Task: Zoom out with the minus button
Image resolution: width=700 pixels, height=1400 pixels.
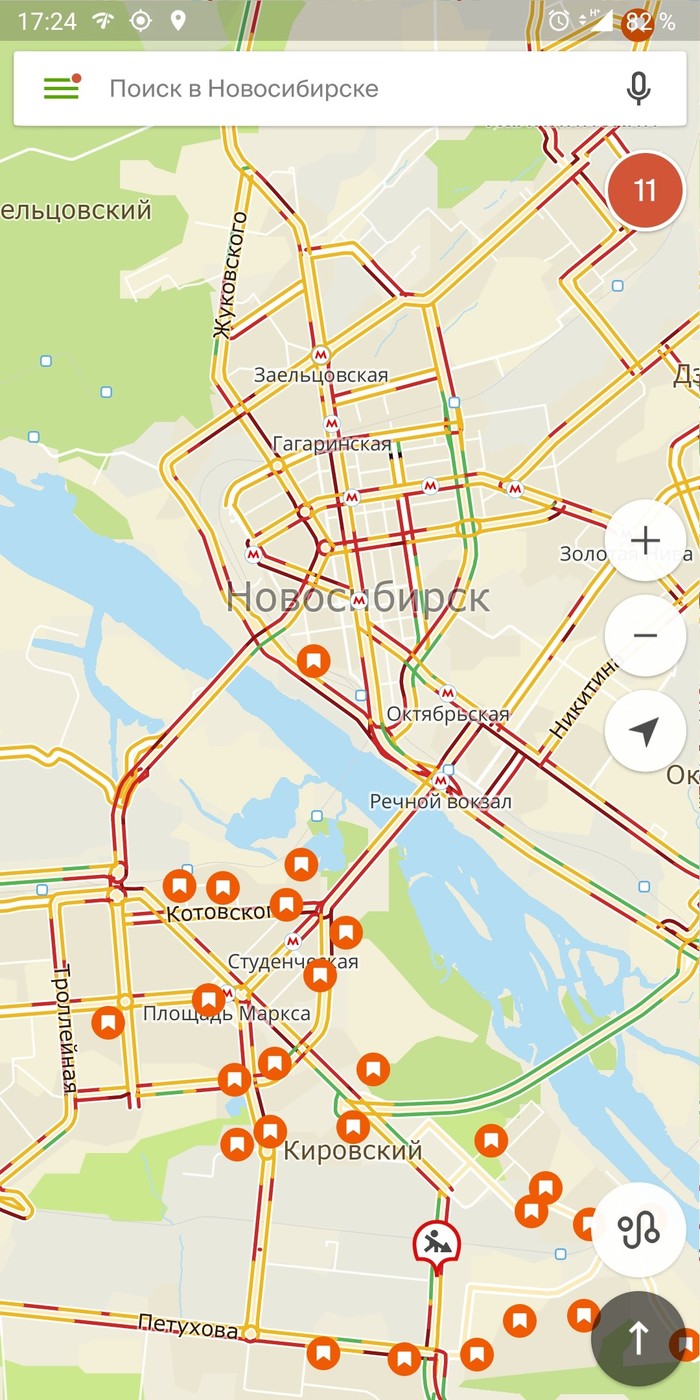Action: click(x=645, y=636)
